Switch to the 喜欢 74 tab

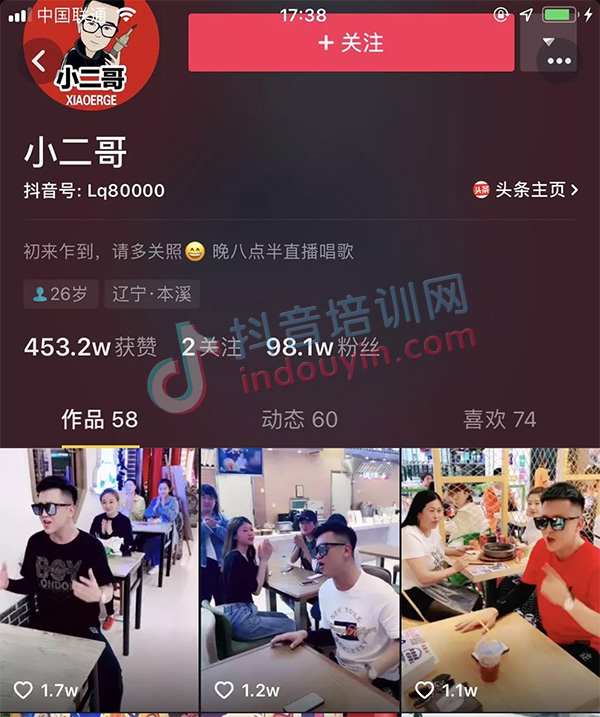tap(499, 419)
